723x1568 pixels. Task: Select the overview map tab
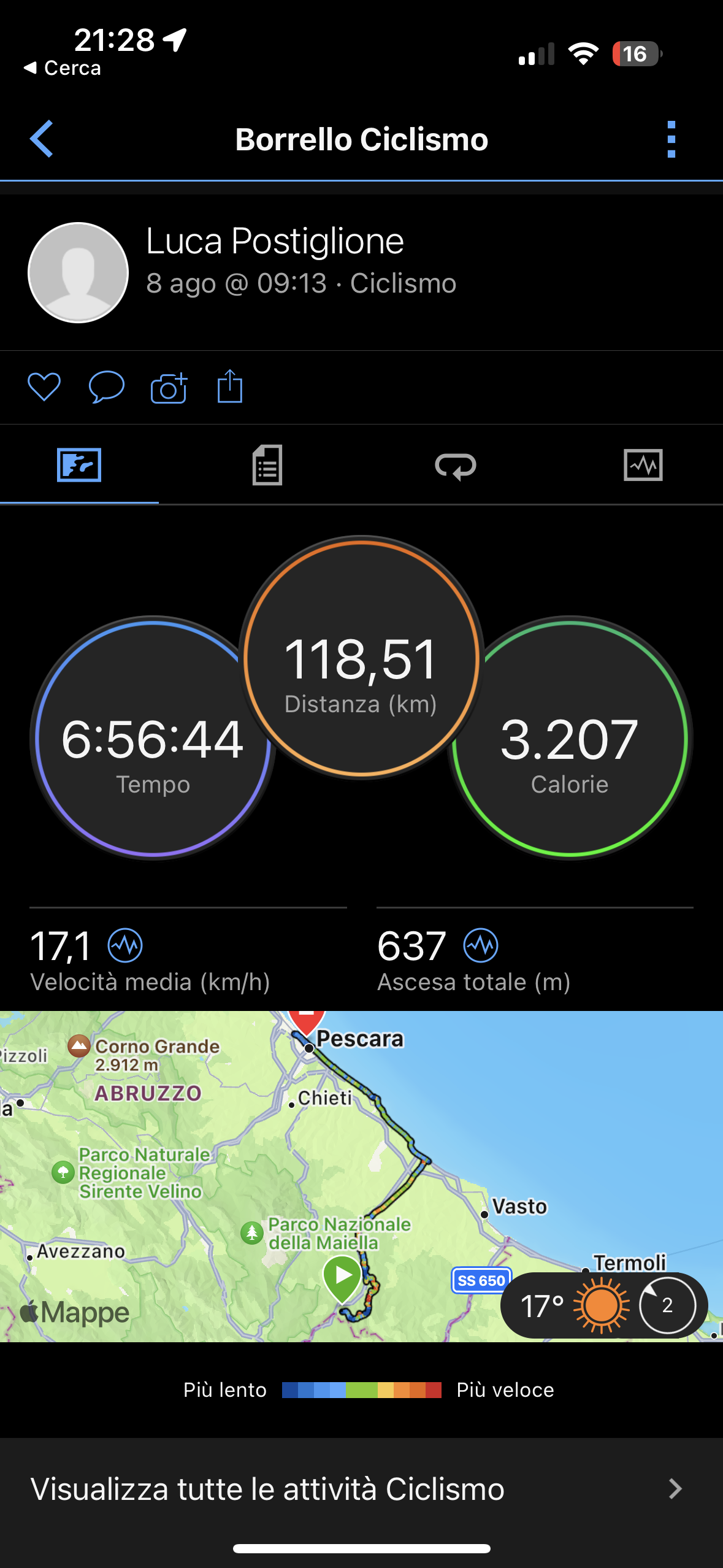coord(79,464)
